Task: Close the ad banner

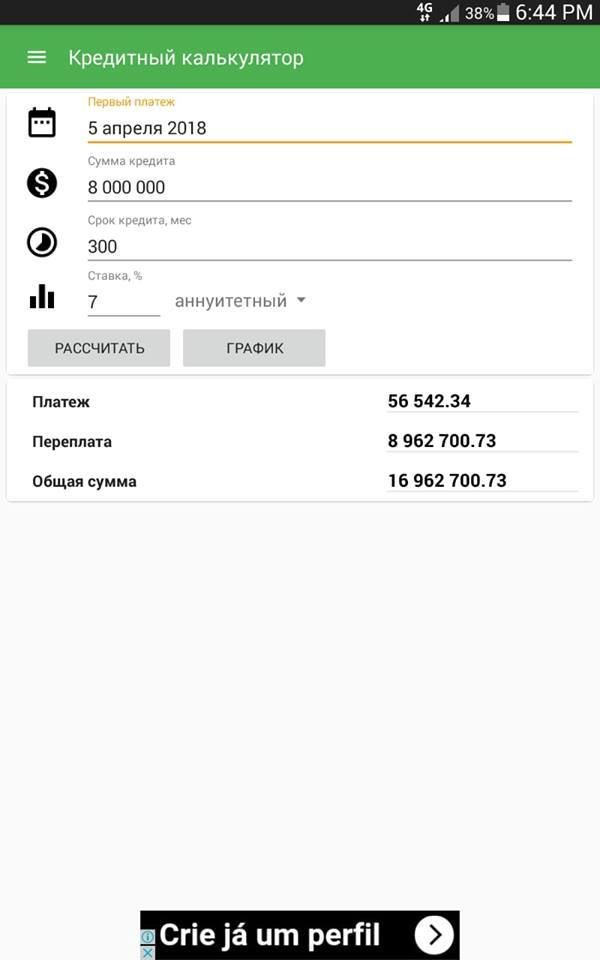Action: point(147,953)
